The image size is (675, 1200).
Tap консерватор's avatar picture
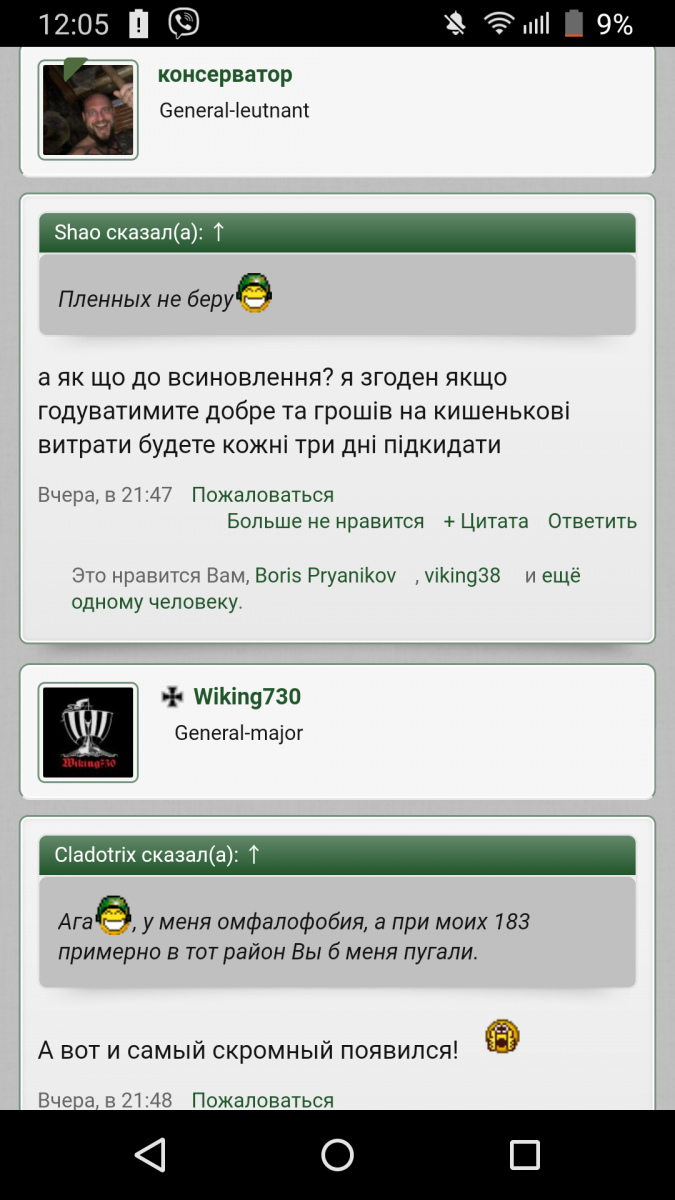(x=88, y=110)
